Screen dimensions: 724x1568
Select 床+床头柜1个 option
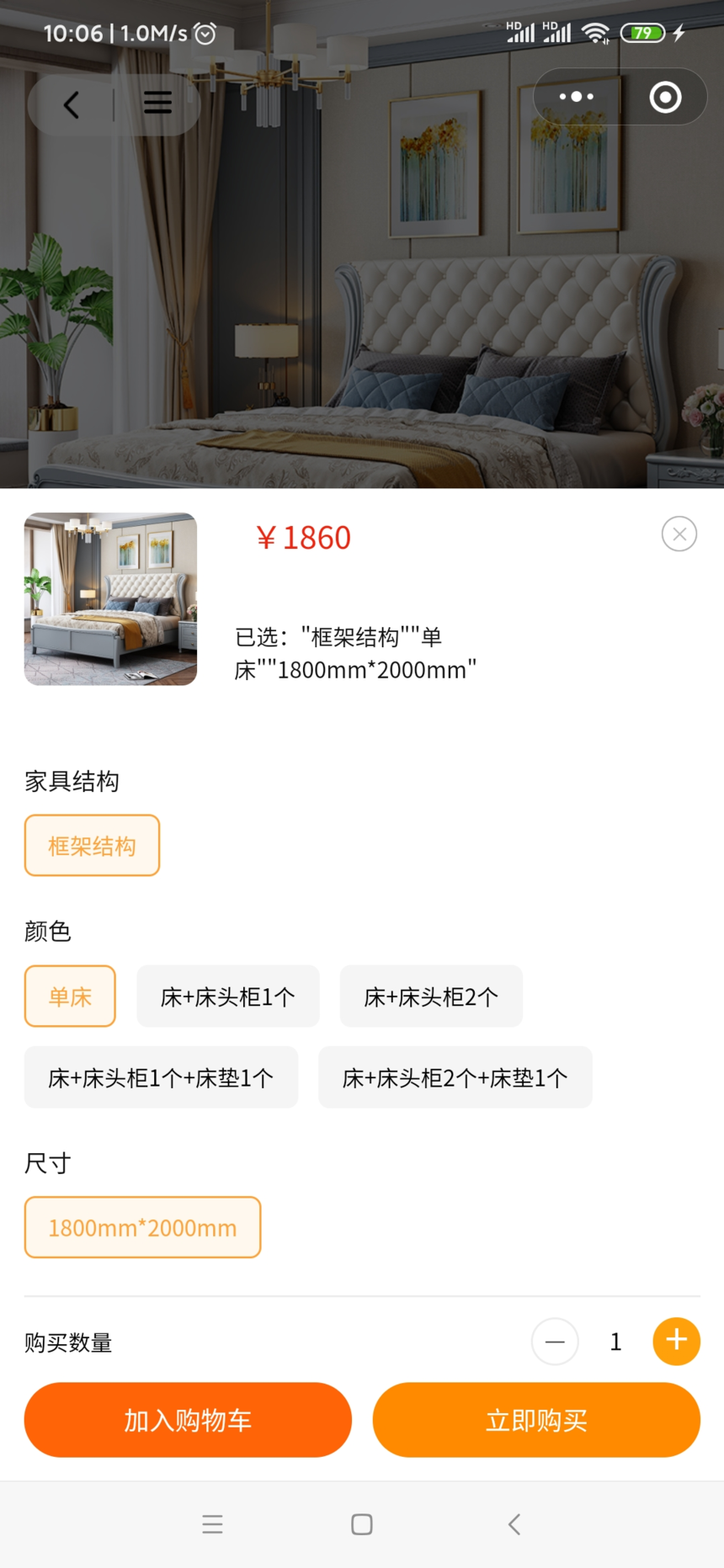[x=227, y=997]
